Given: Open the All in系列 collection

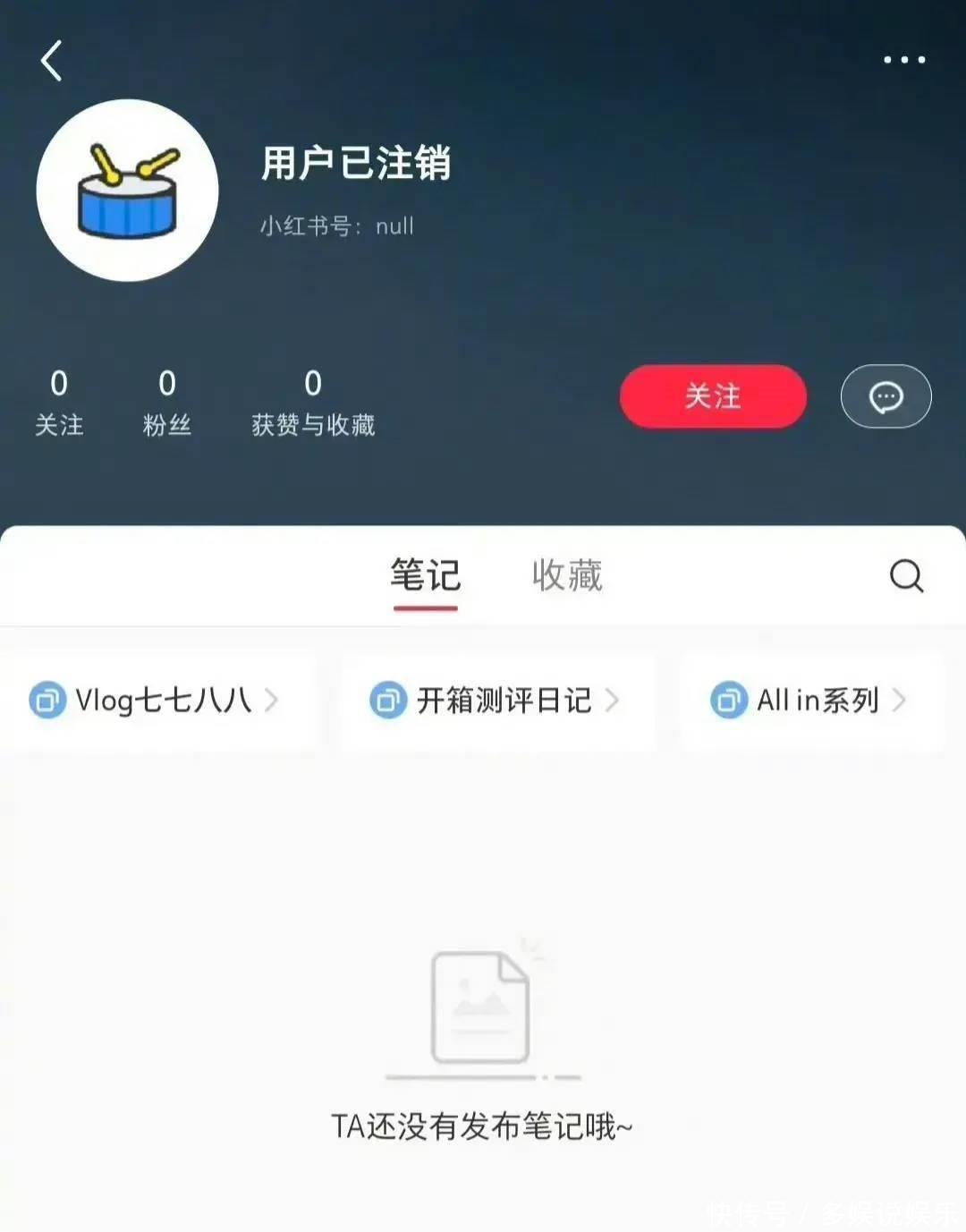Looking at the screenshot, I should click(x=809, y=700).
